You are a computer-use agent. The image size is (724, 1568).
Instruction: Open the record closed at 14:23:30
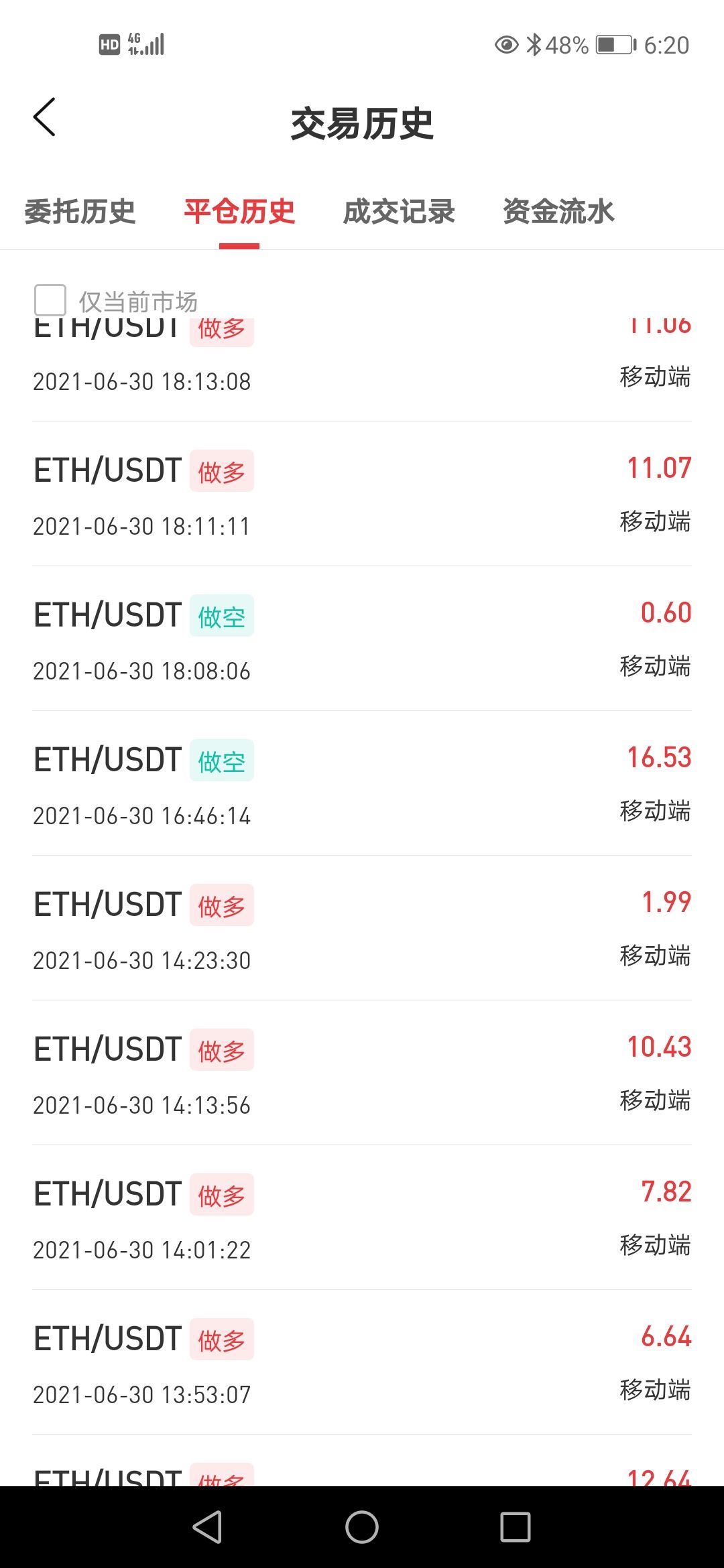pyautogui.click(x=362, y=930)
